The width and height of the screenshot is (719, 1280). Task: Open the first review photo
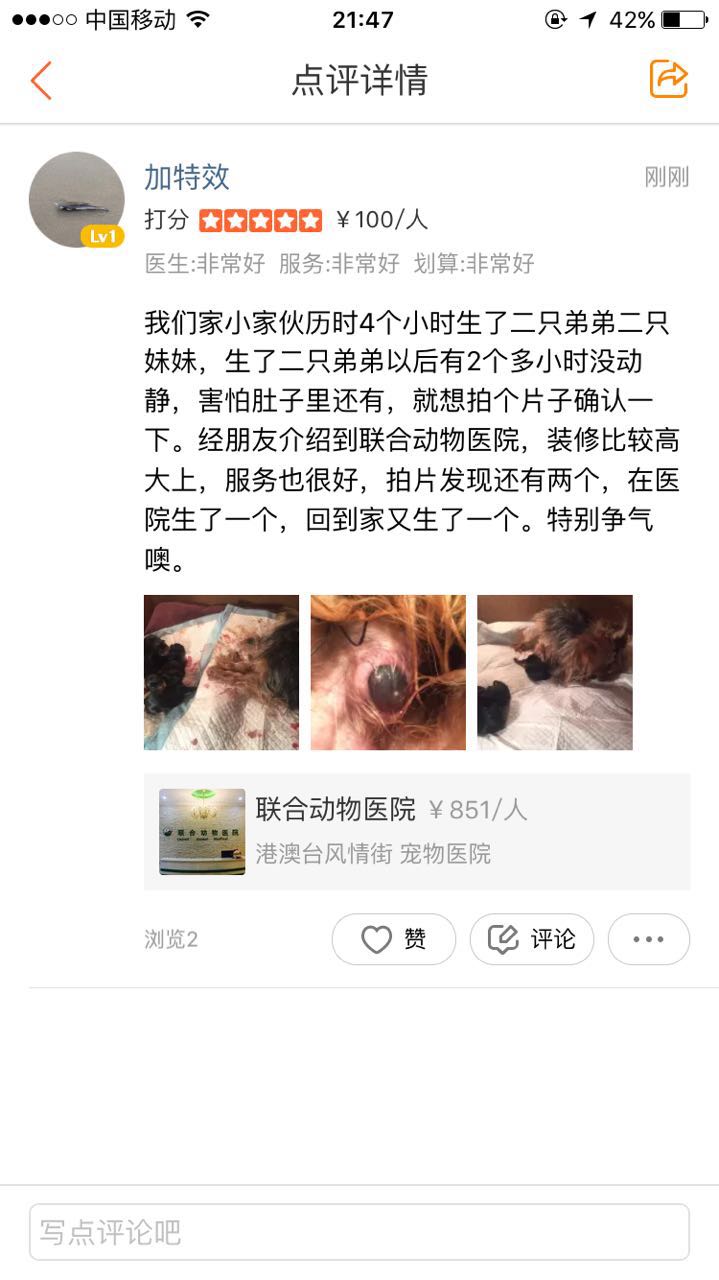click(221, 672)
